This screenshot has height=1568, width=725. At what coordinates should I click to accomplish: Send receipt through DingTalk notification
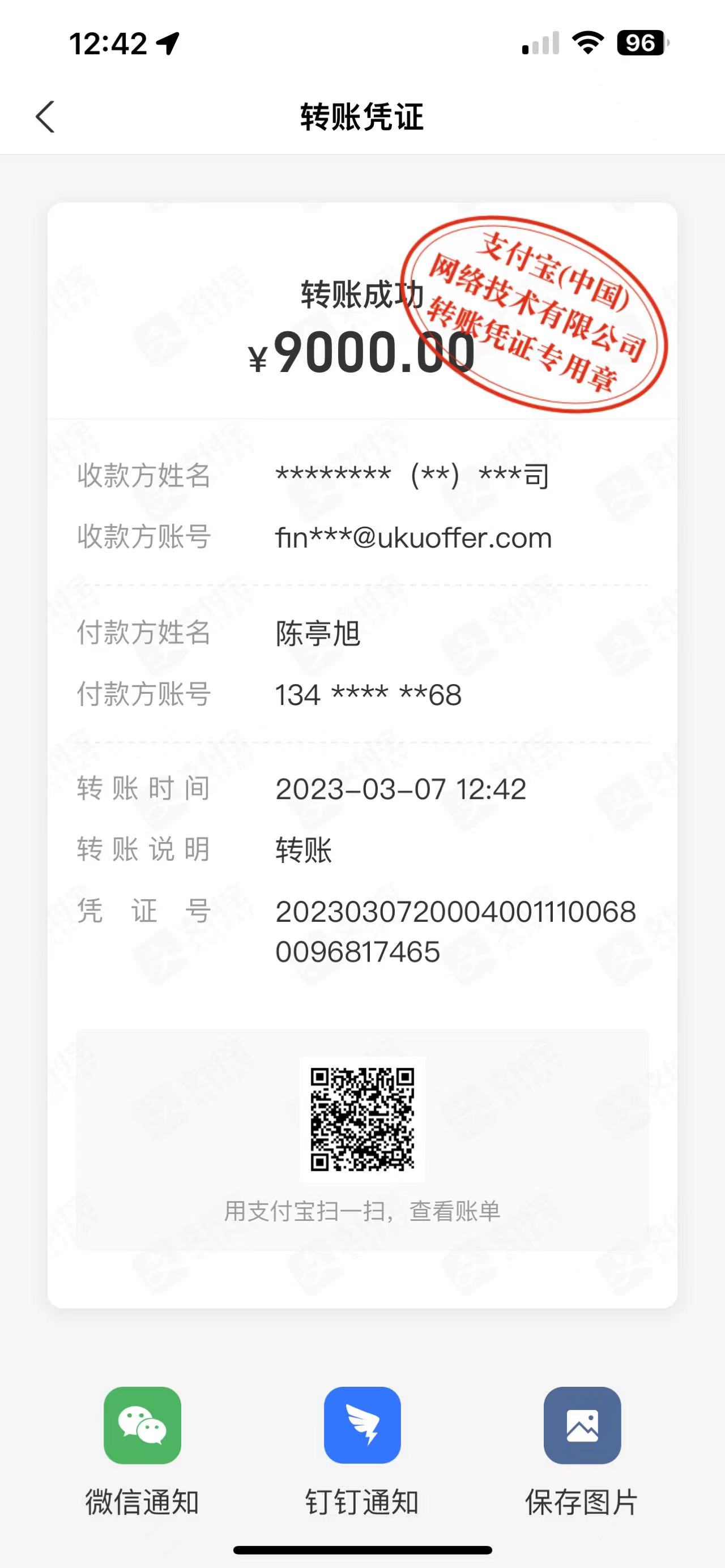[x=362, y=1425]
